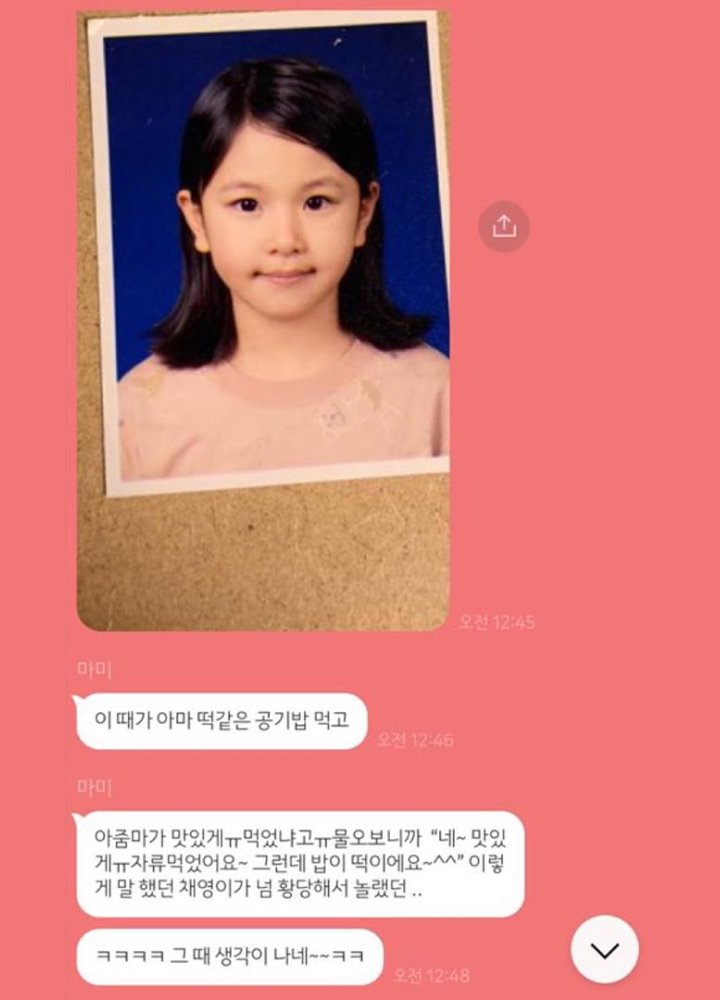Jump to the latest message
This screenshot has width=720, height=1000.
click(x=605, y=949)
